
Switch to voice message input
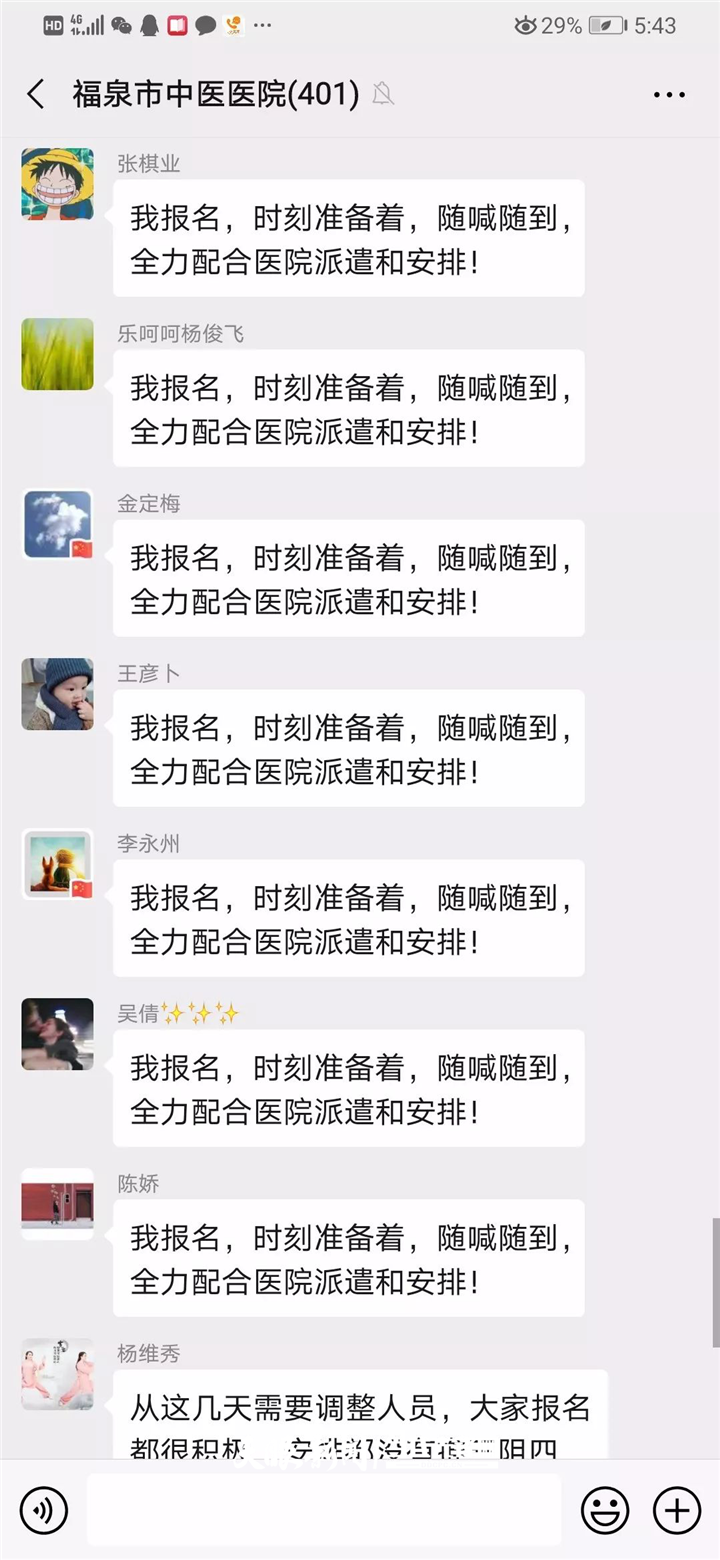coord(43,1509)
